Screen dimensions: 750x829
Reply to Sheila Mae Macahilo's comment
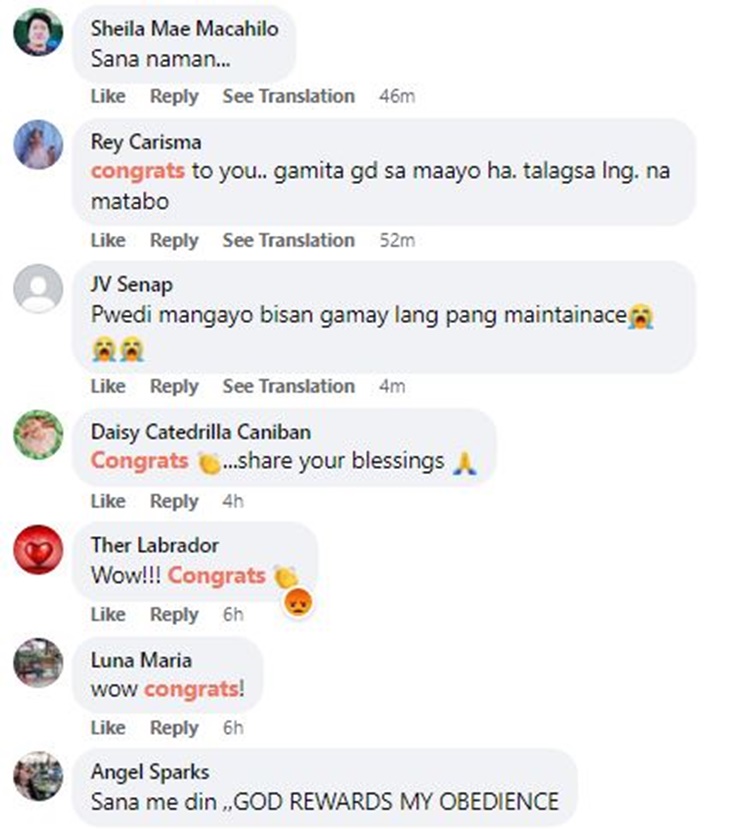(x=174, y=96)
